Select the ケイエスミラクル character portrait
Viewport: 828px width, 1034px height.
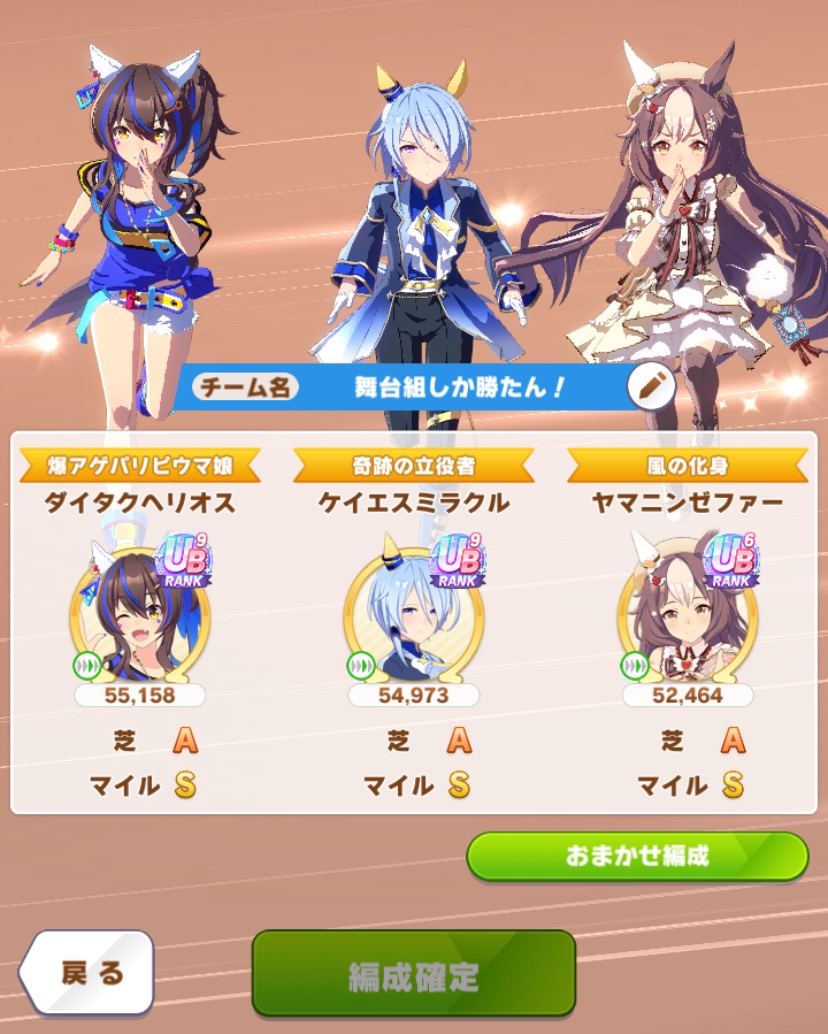pos(413,612)
